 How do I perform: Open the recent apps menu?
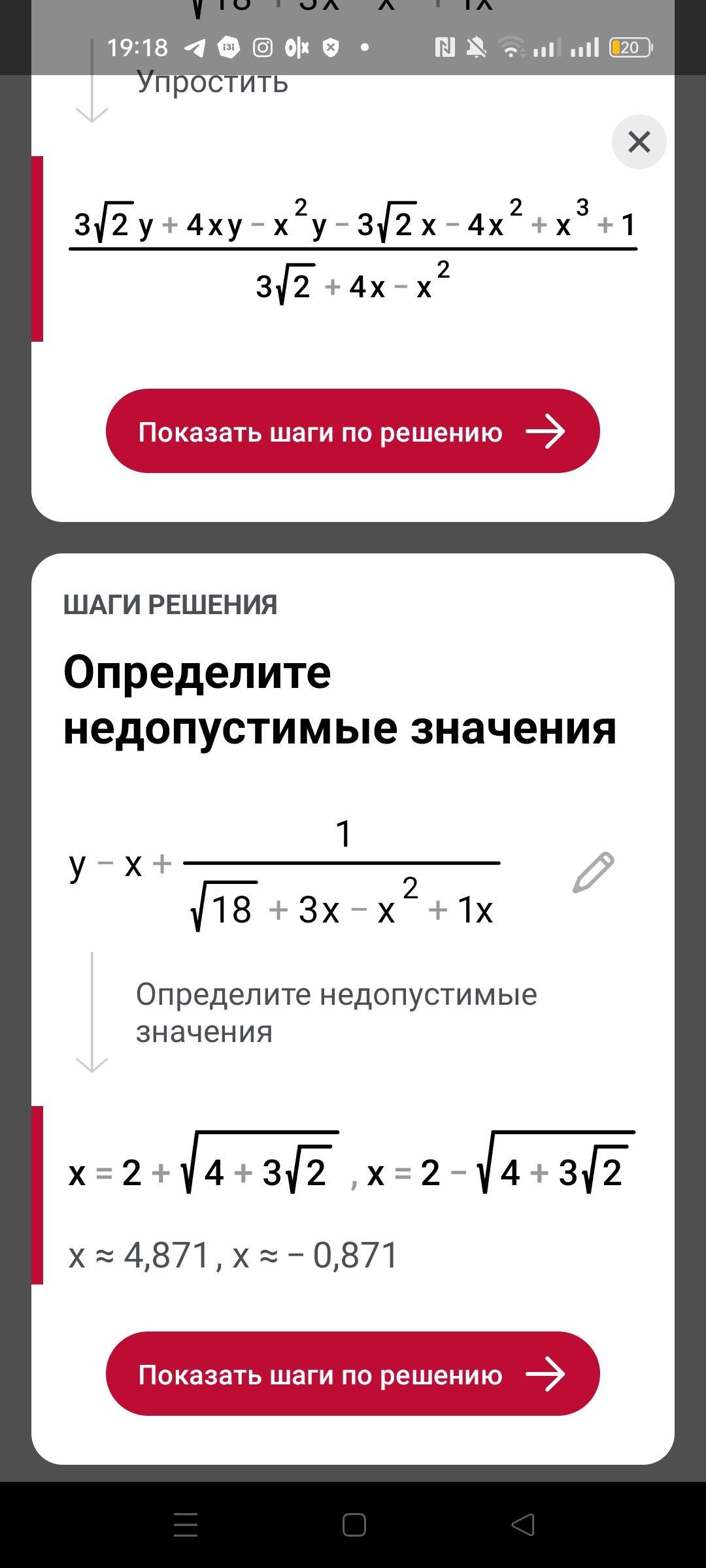click(x=186, y=1525)
